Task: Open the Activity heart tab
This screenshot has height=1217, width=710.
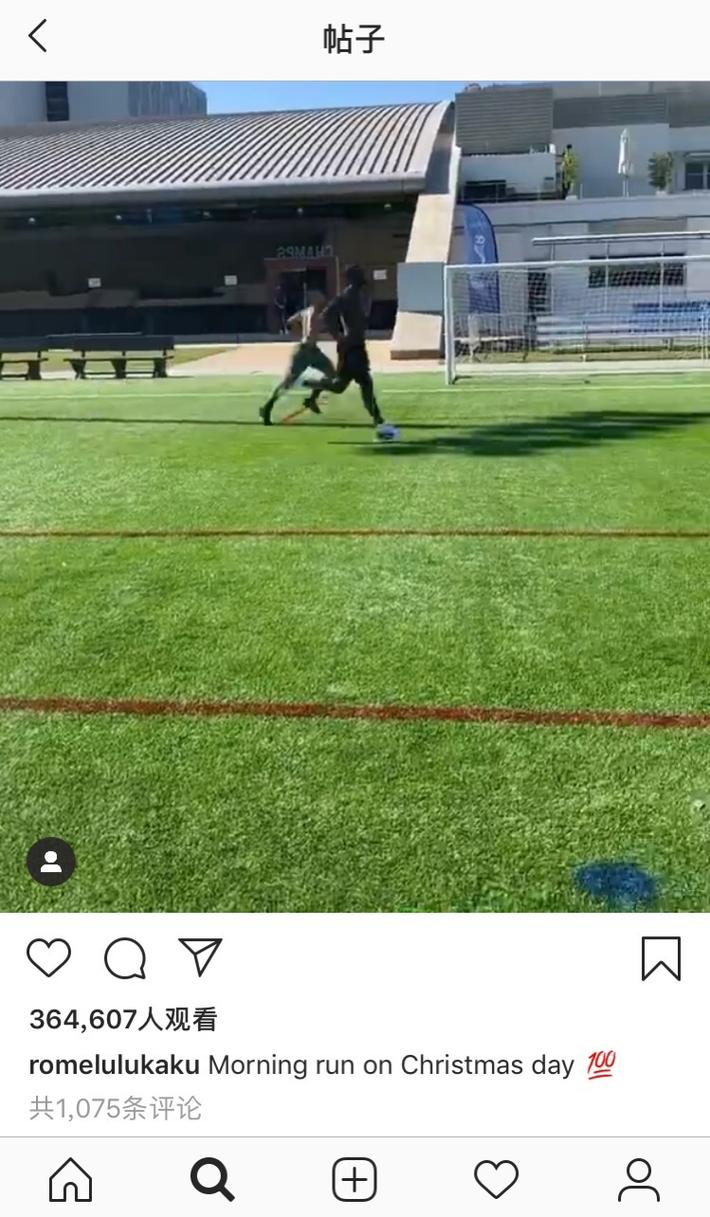Action: (496, 1180)
